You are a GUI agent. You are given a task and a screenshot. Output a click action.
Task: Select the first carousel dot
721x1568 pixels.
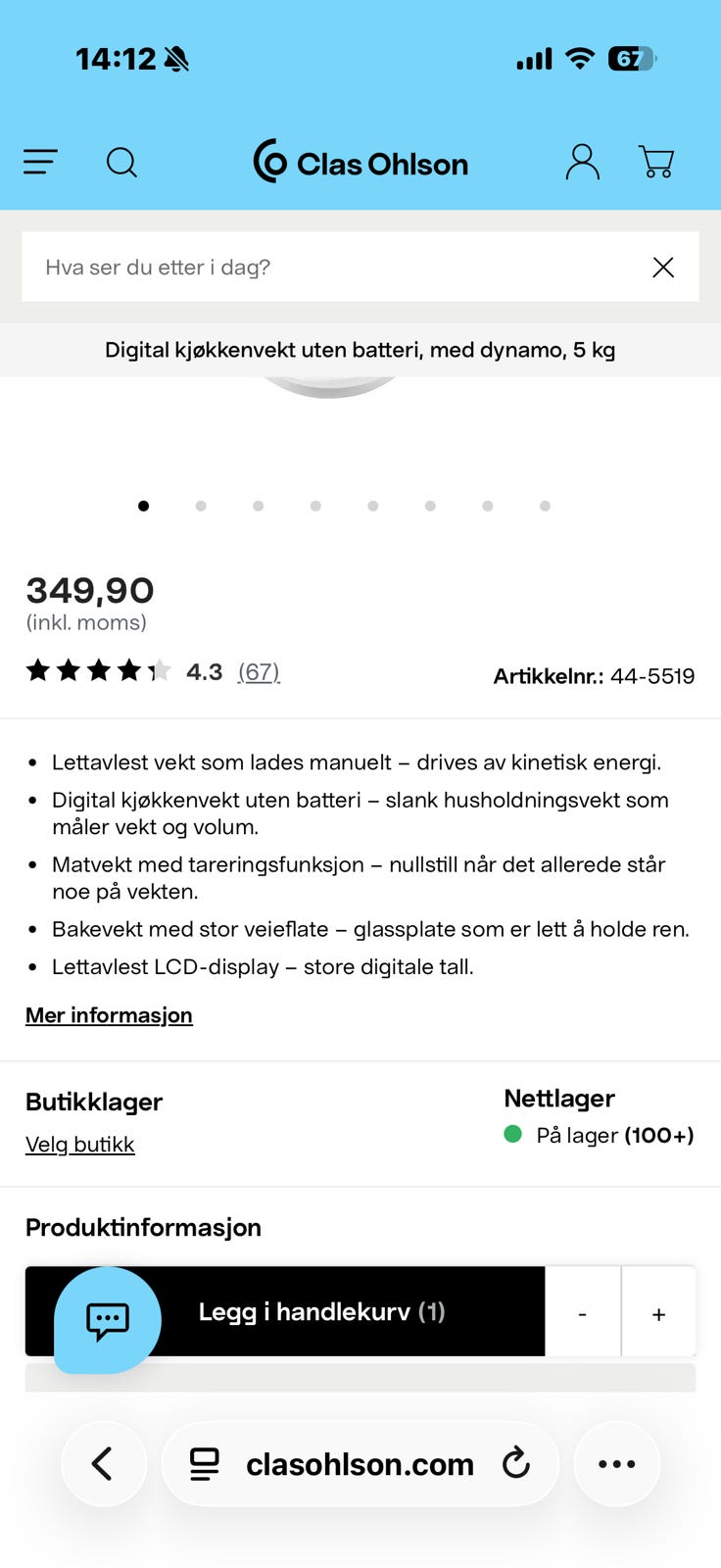coord(143,506)
